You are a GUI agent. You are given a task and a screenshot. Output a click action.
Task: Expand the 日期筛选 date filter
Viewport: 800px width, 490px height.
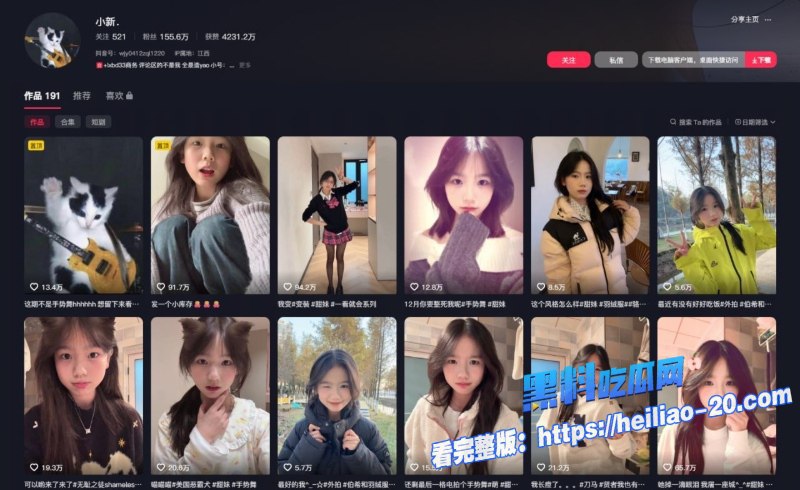(x=755, y=122)
